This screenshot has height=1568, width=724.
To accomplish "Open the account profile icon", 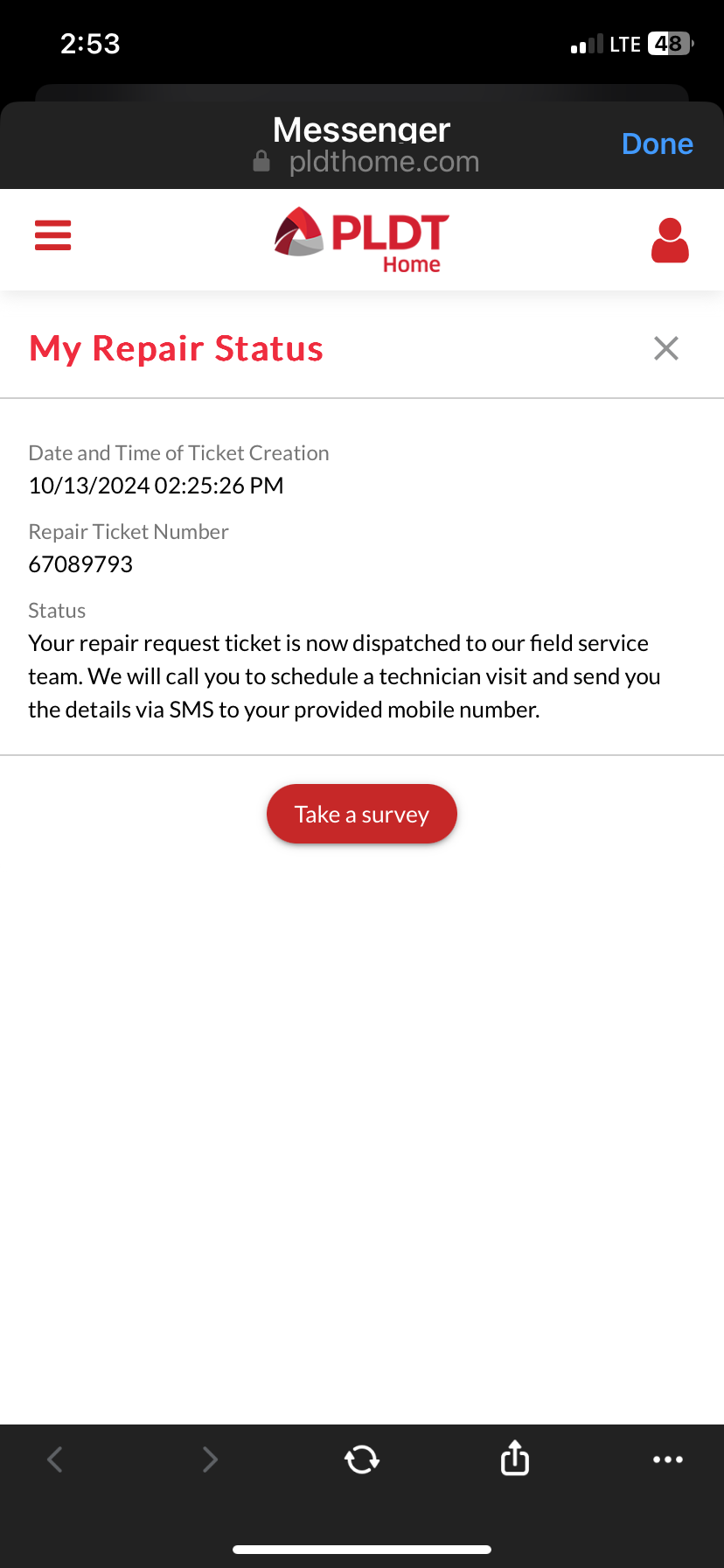I will (670, 240).
